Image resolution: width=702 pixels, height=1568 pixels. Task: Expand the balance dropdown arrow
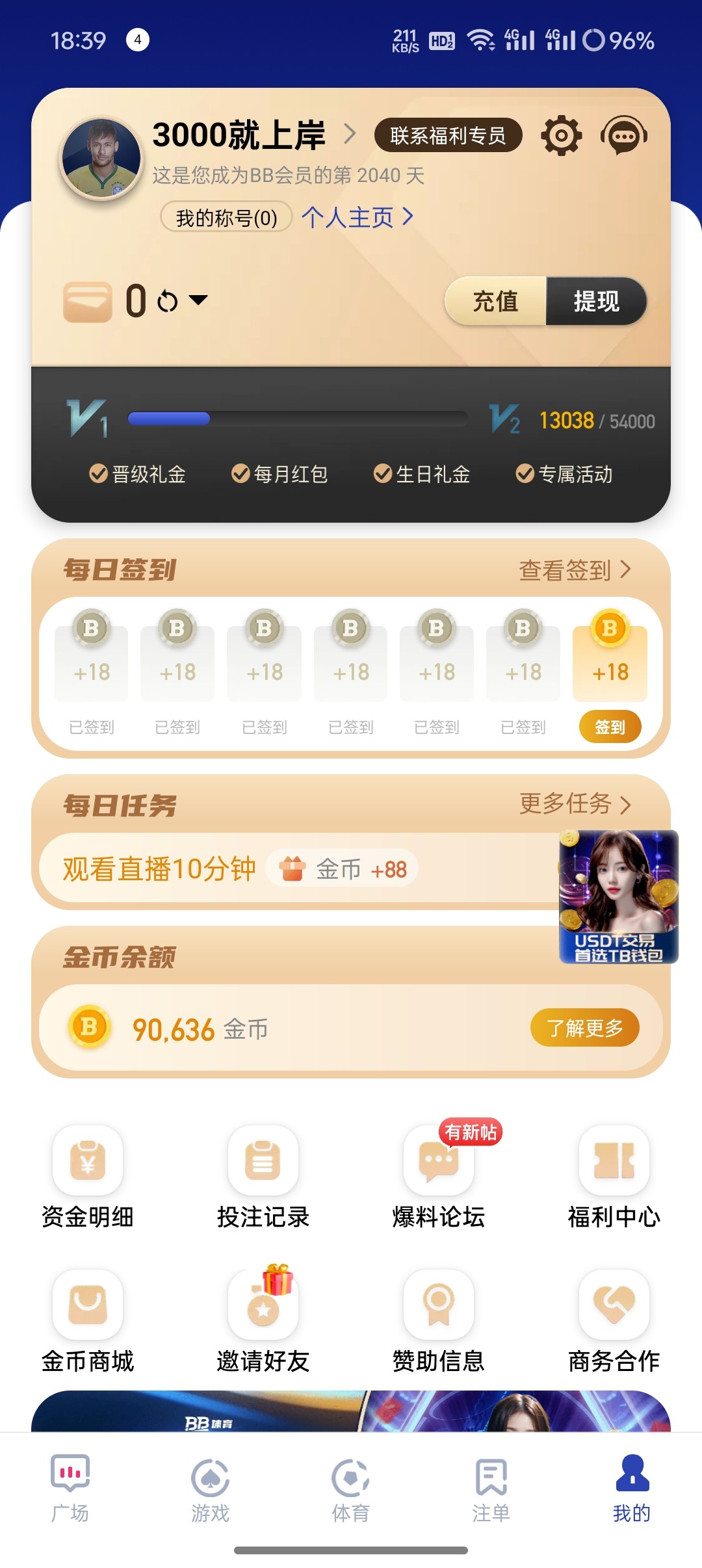[x=198, y=300]
